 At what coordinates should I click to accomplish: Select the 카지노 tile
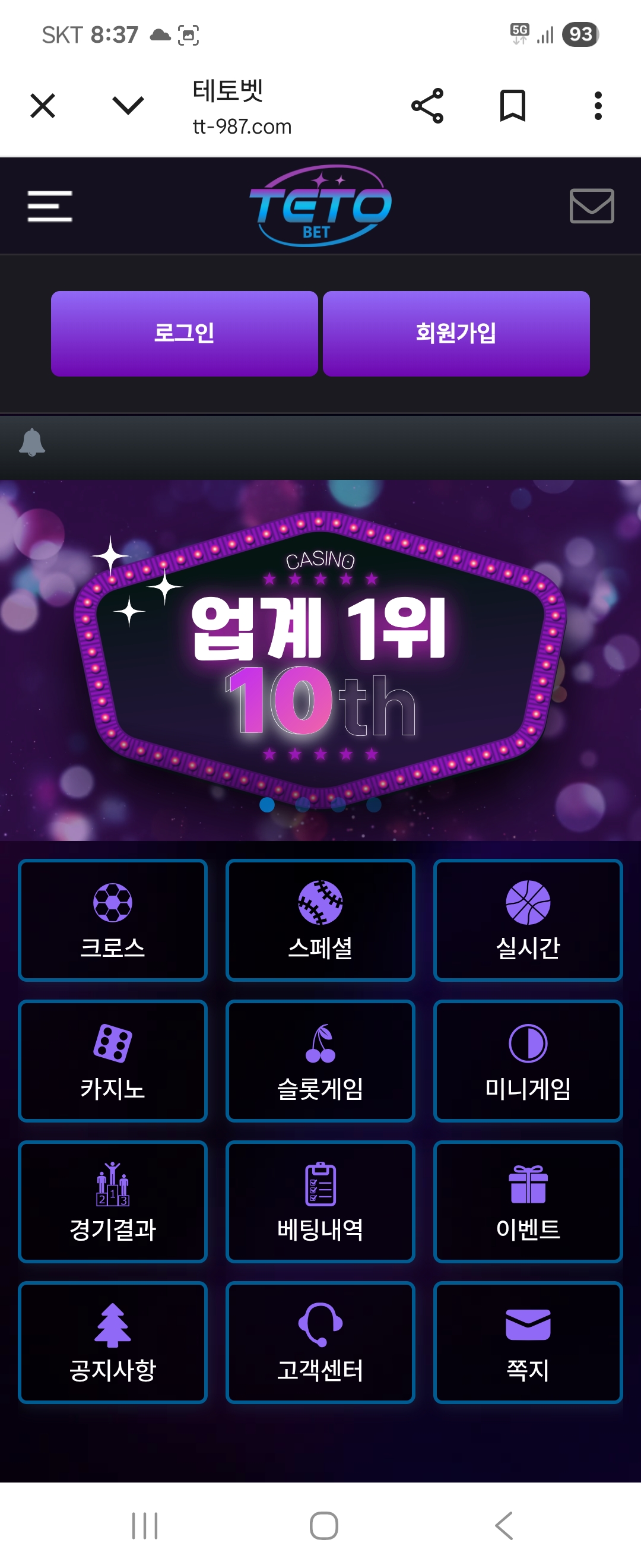[113, 1060]
